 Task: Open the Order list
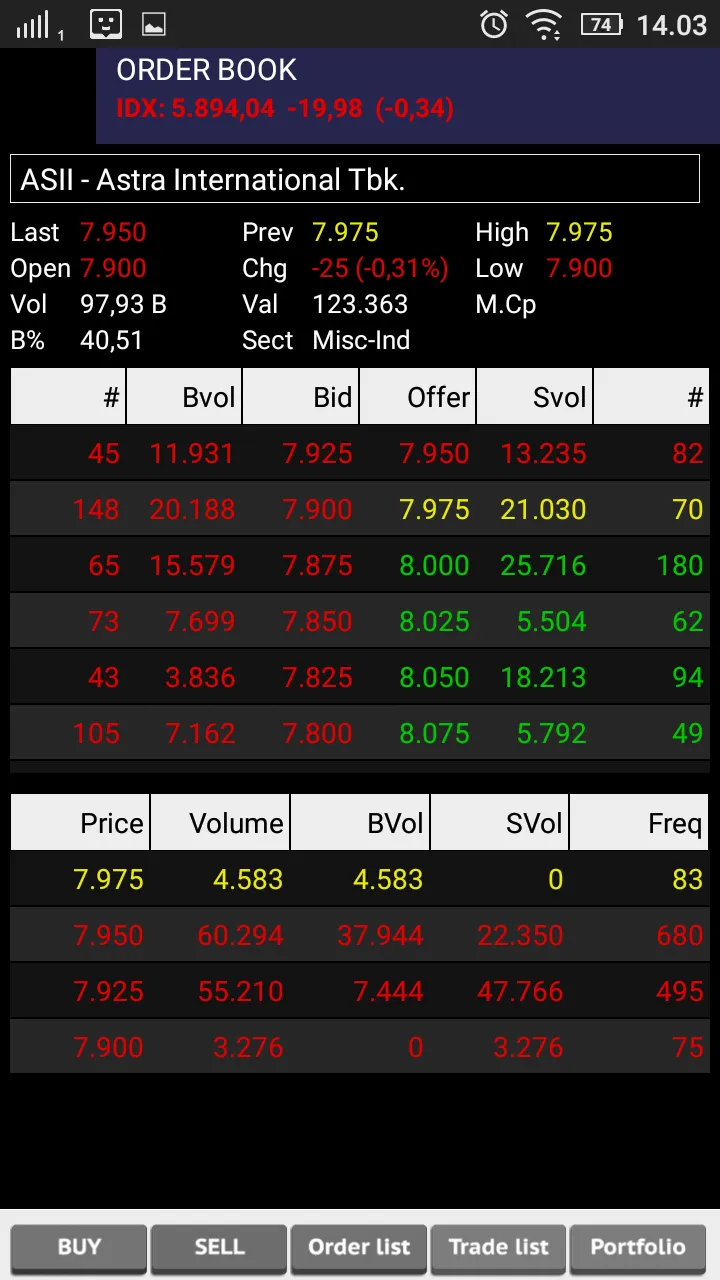(359, 1247)
